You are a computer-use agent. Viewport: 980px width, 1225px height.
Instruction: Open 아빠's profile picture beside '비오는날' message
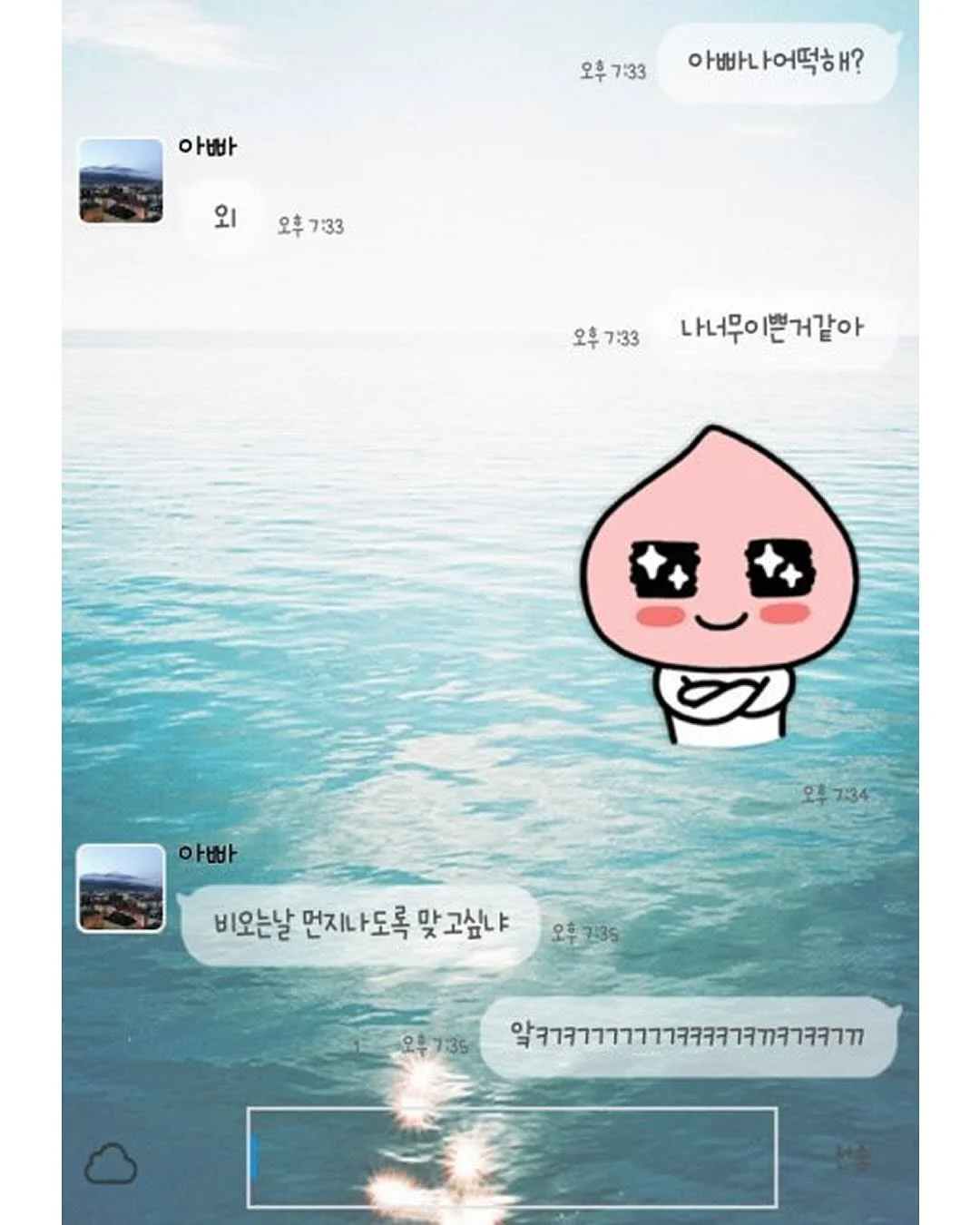tap(121, 887)
